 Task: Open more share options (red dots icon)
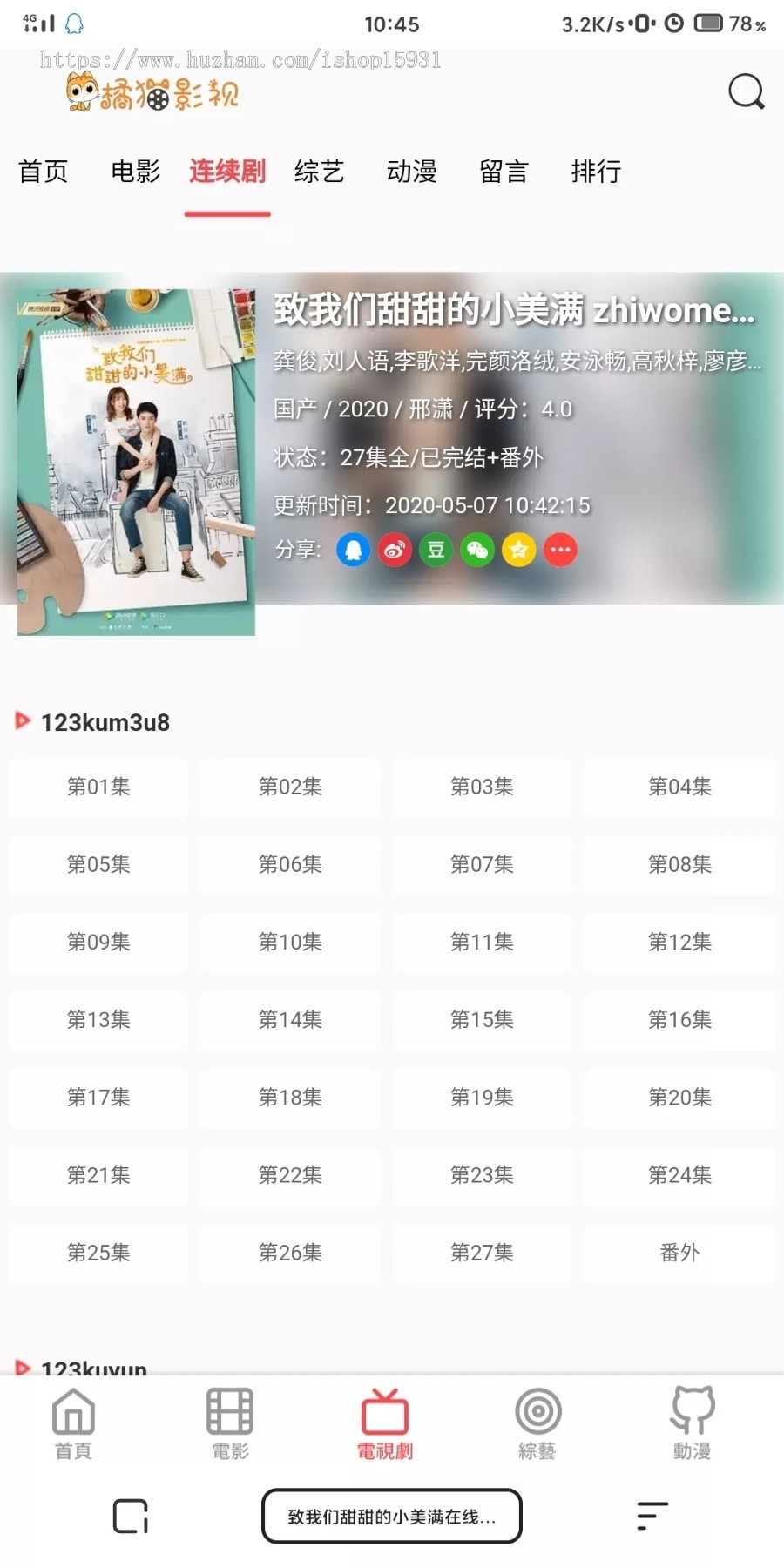[560, 550]
